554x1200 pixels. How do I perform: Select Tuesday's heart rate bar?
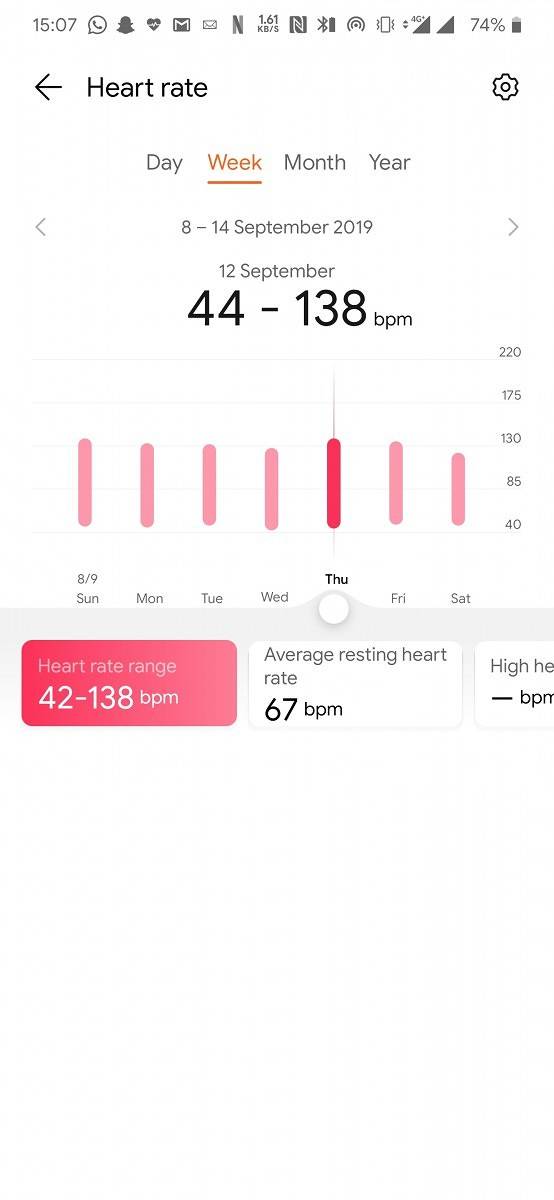[209, 485]
